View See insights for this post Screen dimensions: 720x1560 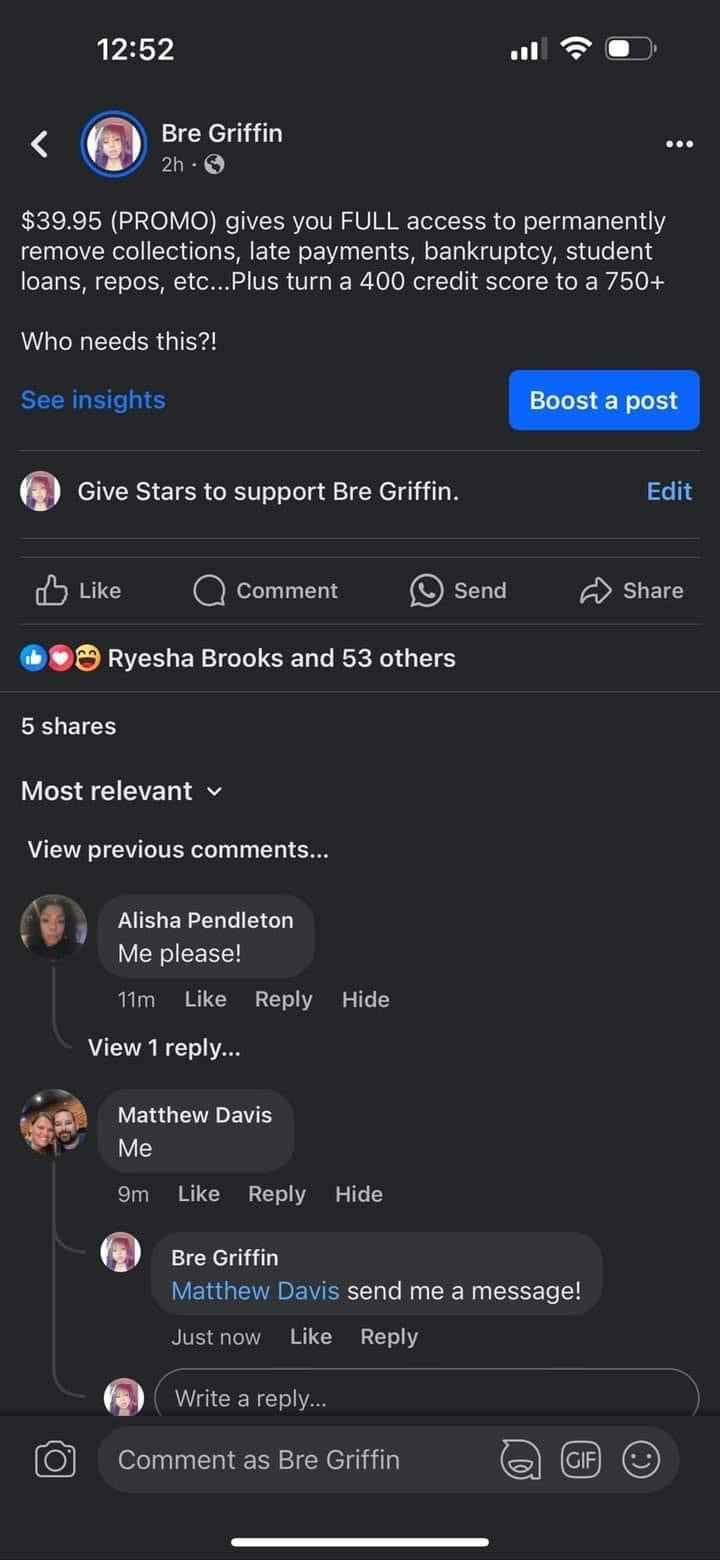[x=93, y=400]
